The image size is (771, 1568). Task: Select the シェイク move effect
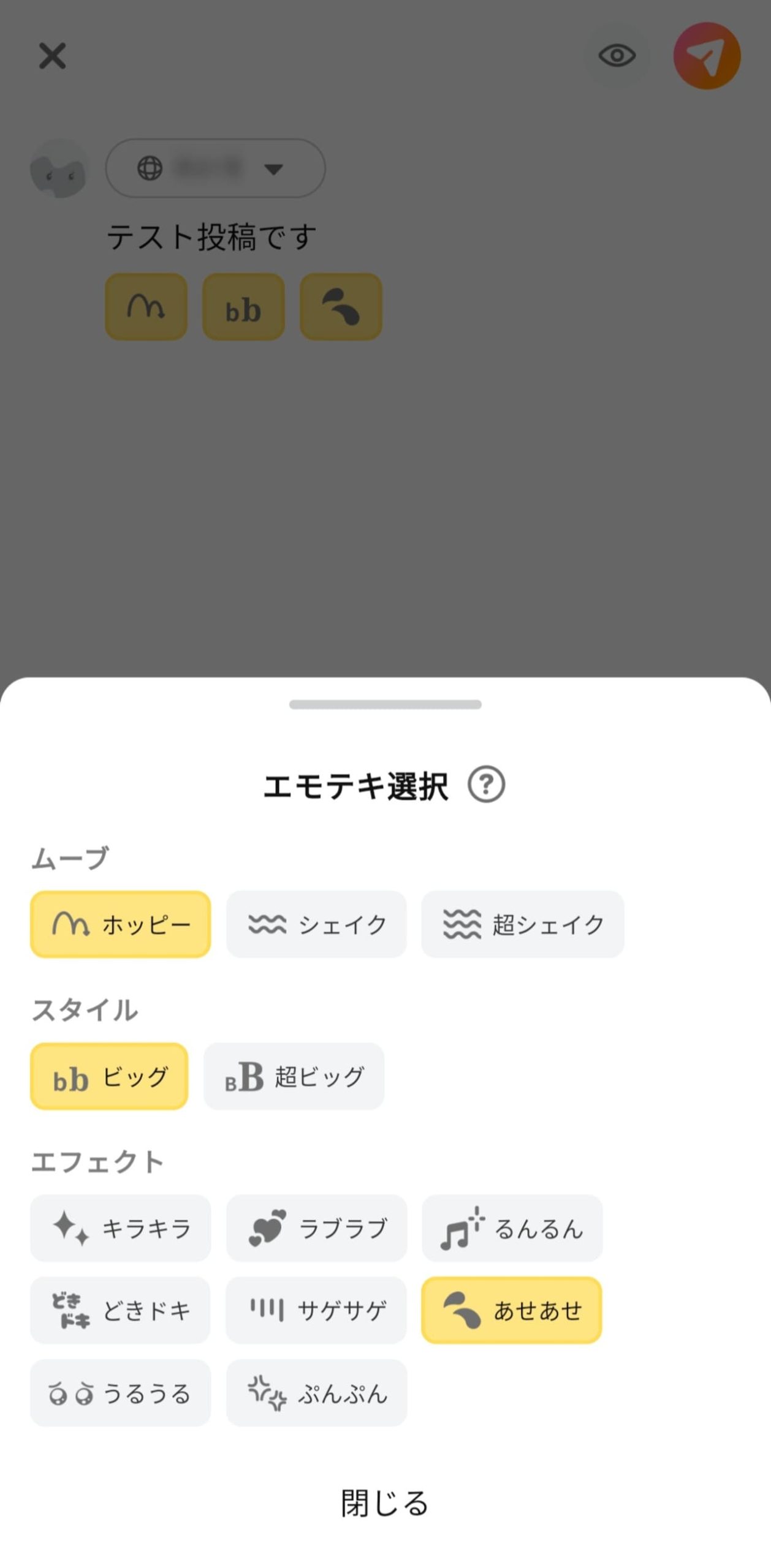316,925
